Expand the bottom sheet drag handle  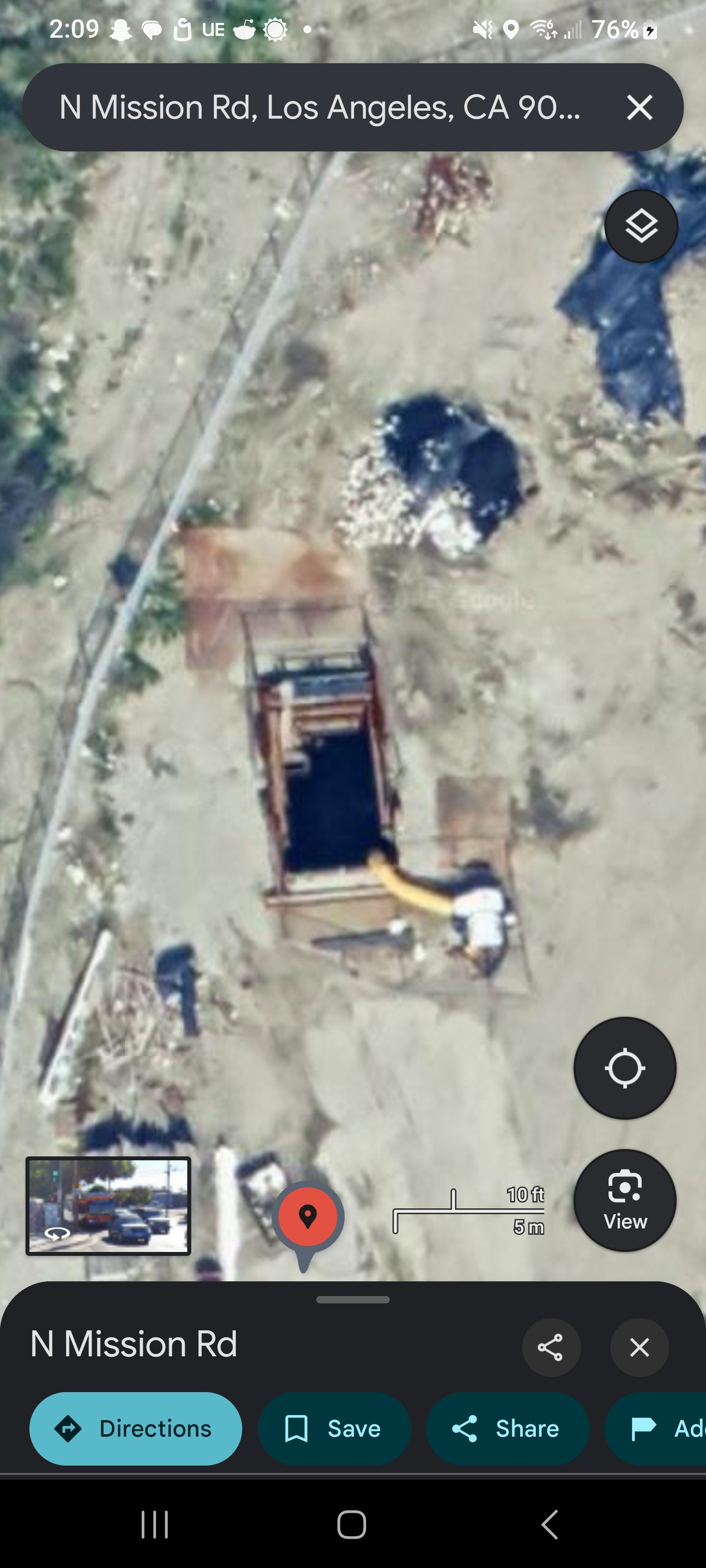[353, 1299]
